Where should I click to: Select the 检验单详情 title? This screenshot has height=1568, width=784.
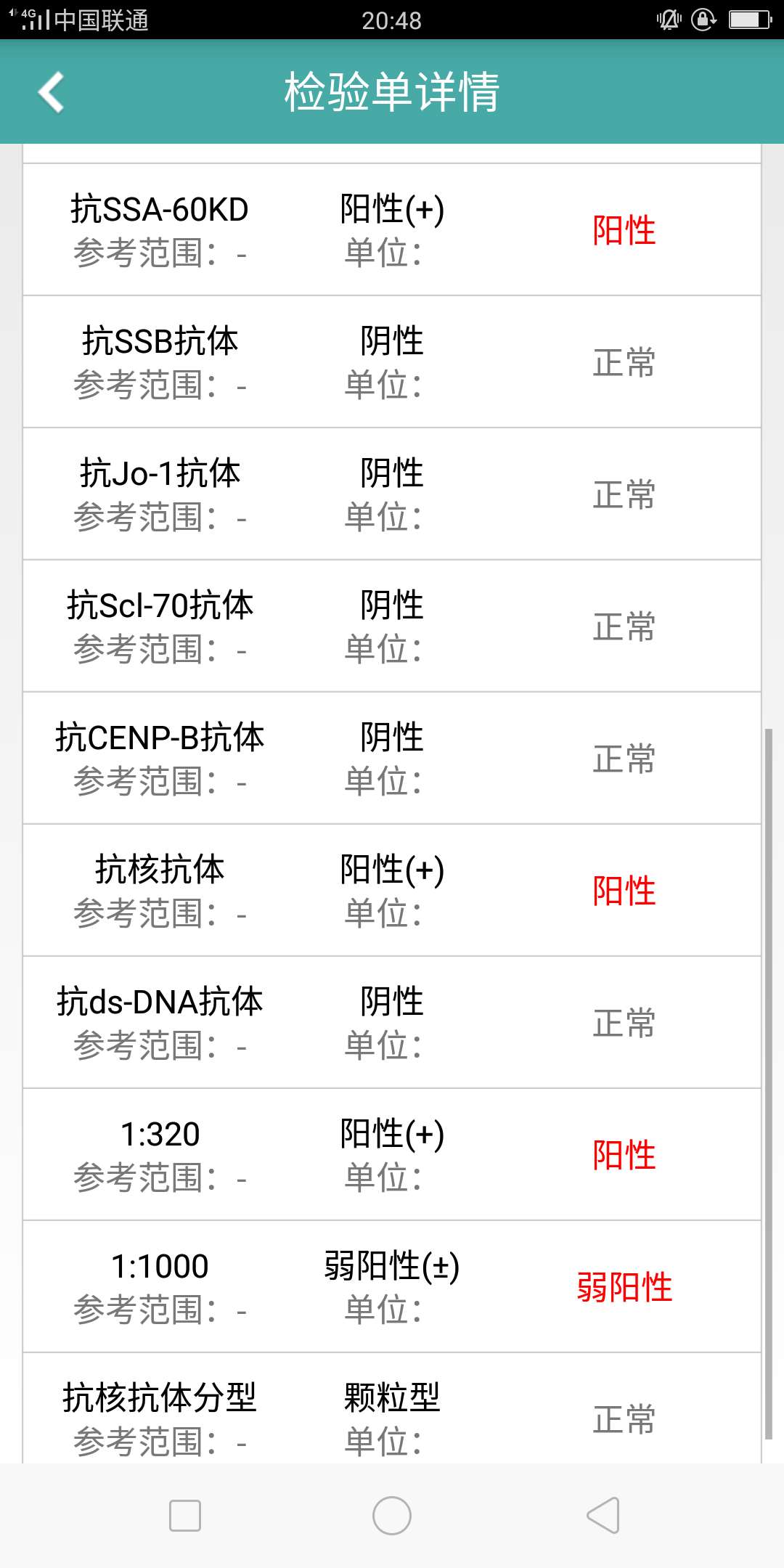392,93
